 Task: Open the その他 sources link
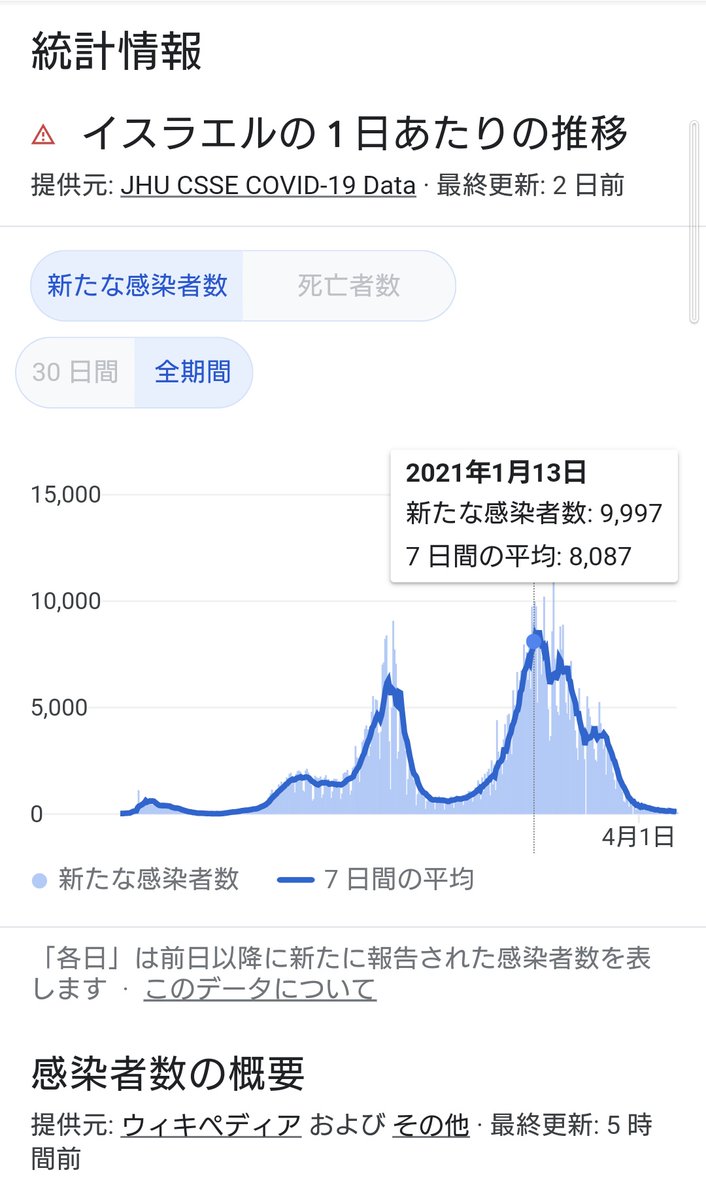click(x=430, y=1125)
